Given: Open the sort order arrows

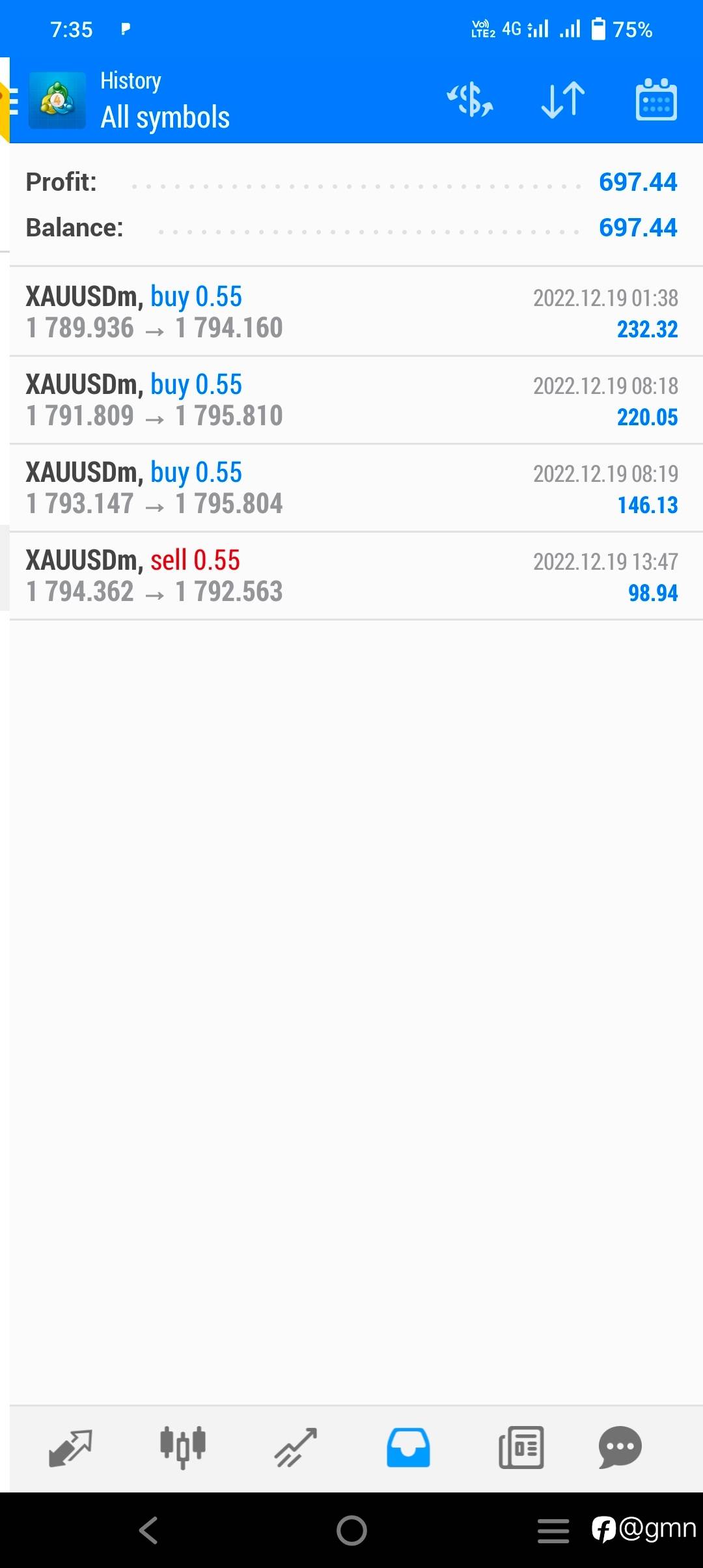Looking at the screenshot, I should [563, 100].
